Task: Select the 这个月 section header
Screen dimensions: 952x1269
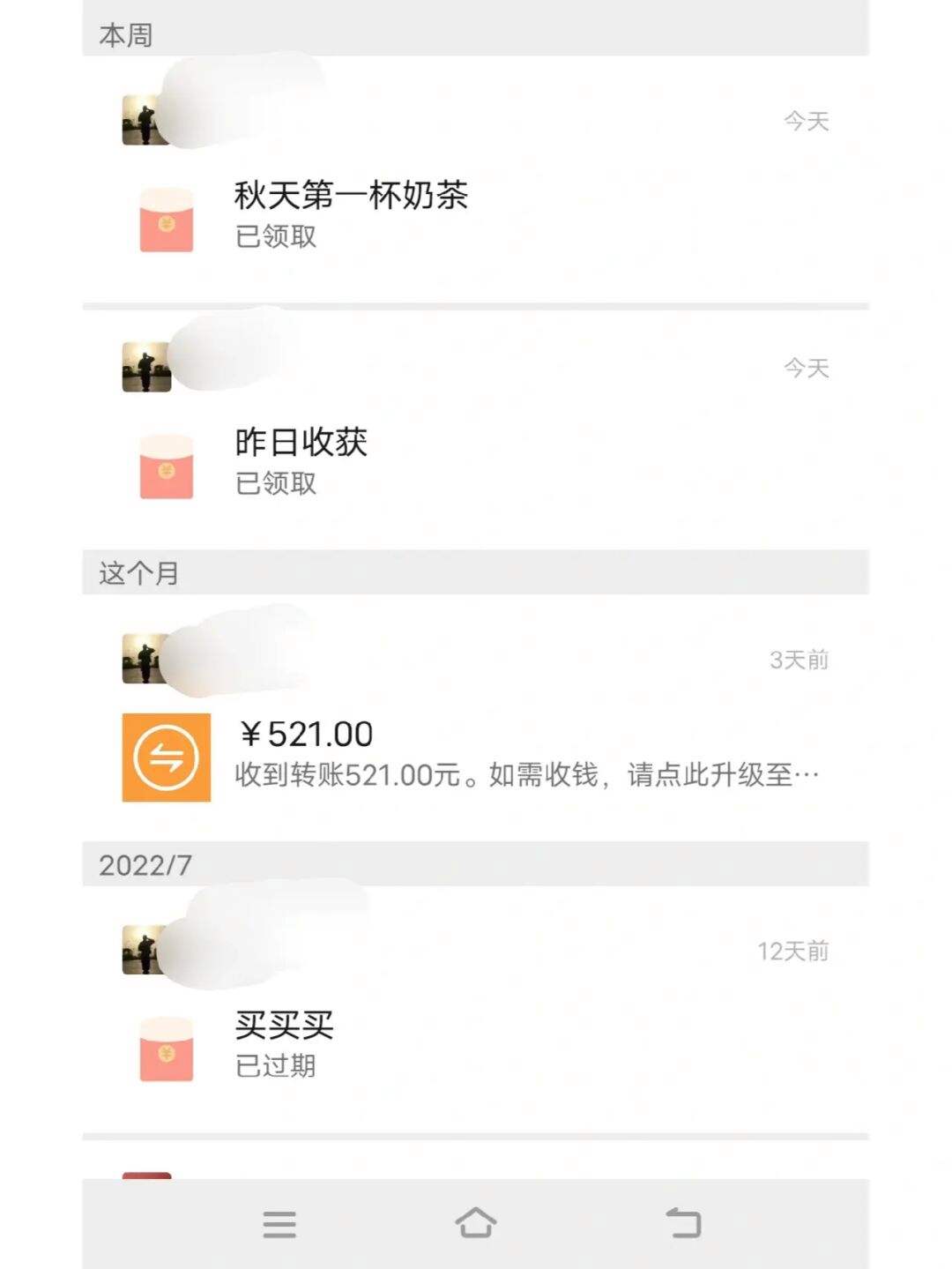Action: click(137, 572)
